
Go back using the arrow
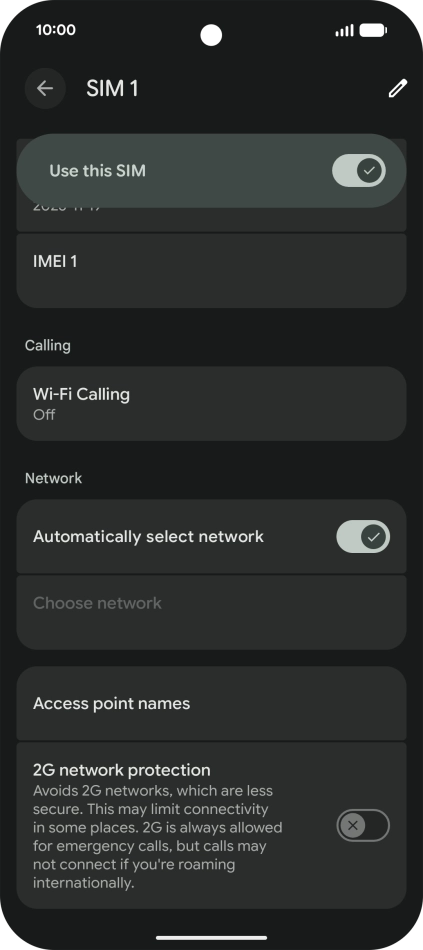[x=45, y=88]
